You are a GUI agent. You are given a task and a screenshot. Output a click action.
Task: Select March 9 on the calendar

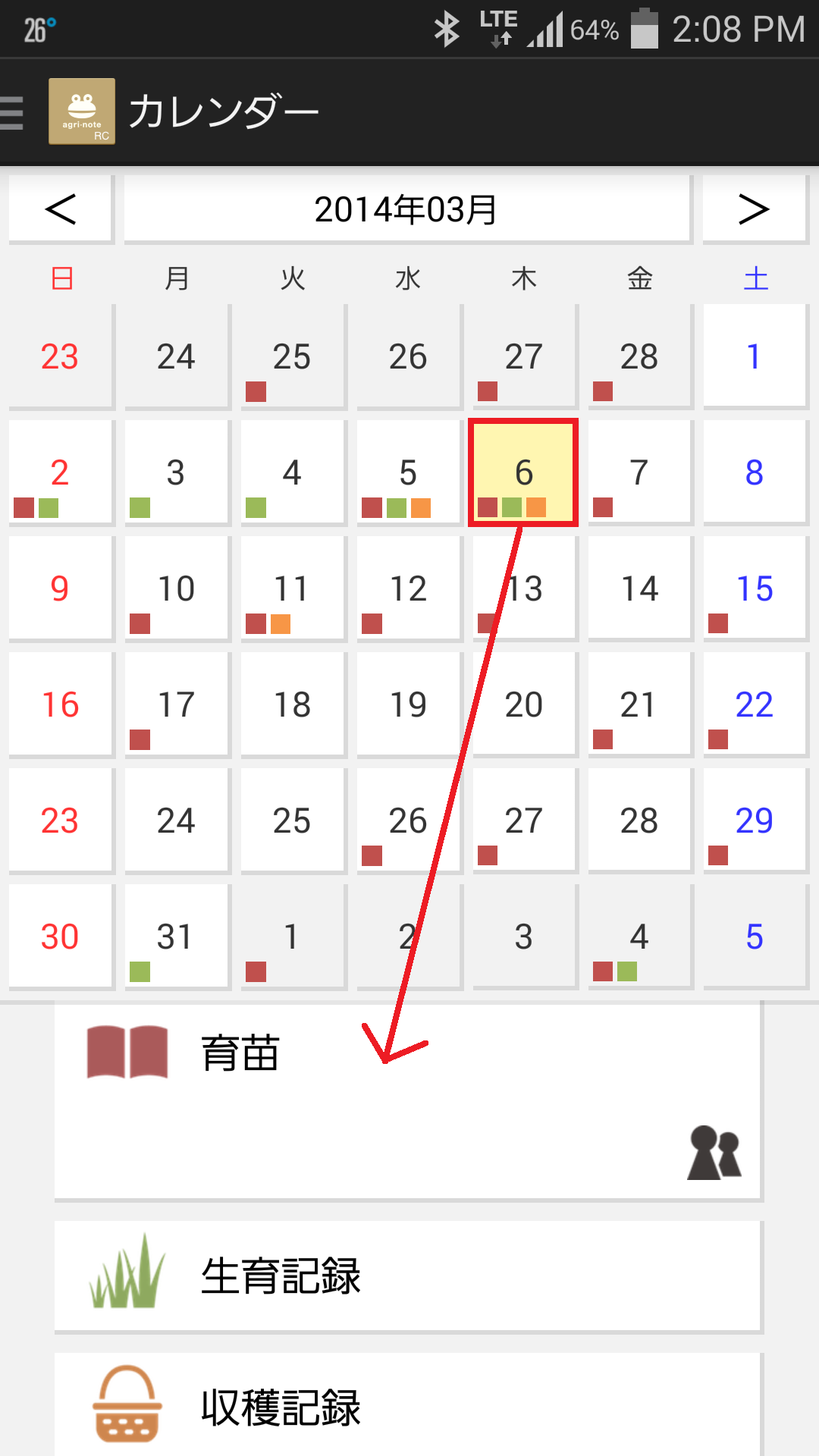(61, 588)
